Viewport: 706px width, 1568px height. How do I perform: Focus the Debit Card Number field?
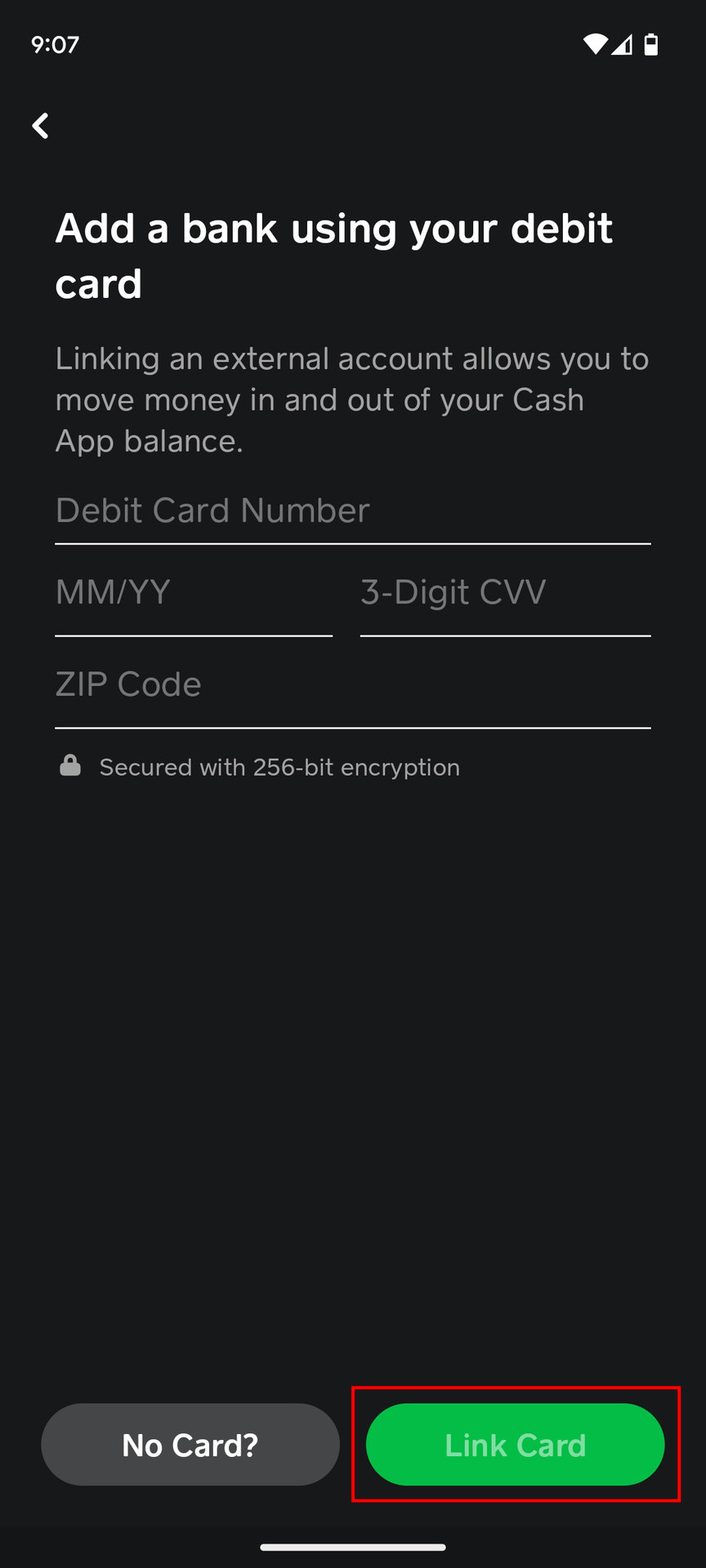(351, 511)
